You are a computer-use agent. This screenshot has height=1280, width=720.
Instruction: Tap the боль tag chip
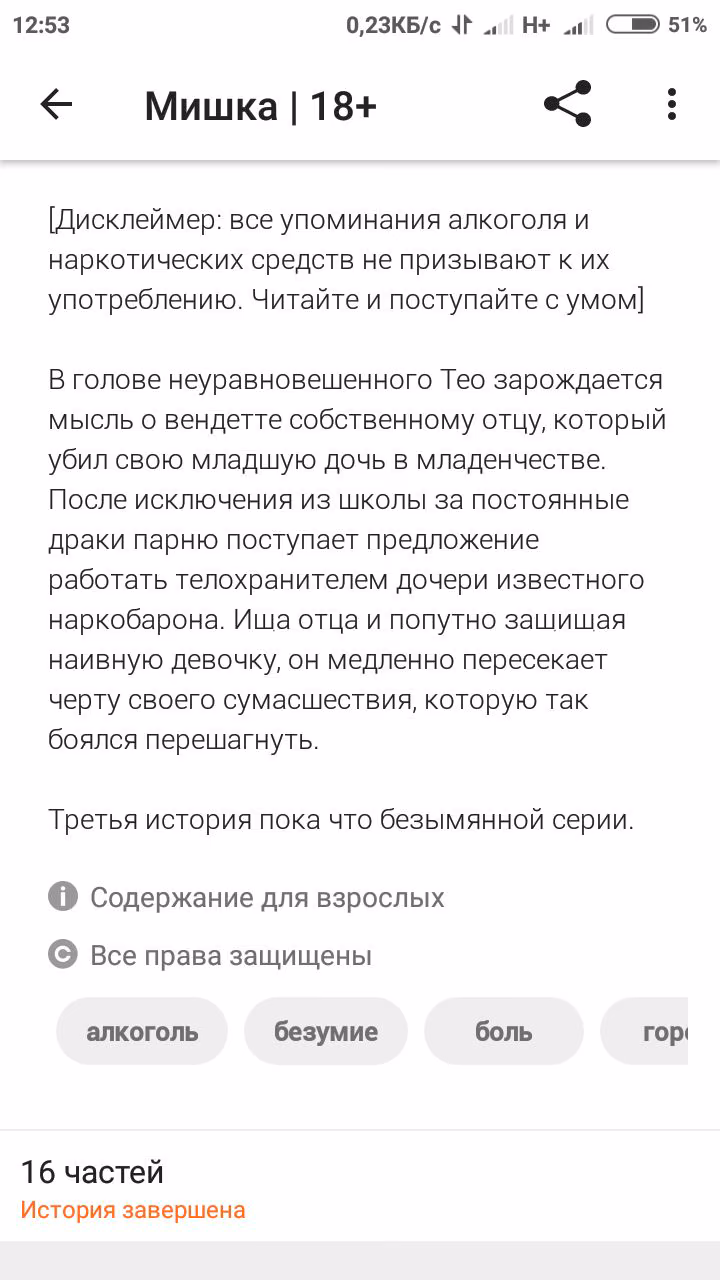click(x=504, y=1031)
